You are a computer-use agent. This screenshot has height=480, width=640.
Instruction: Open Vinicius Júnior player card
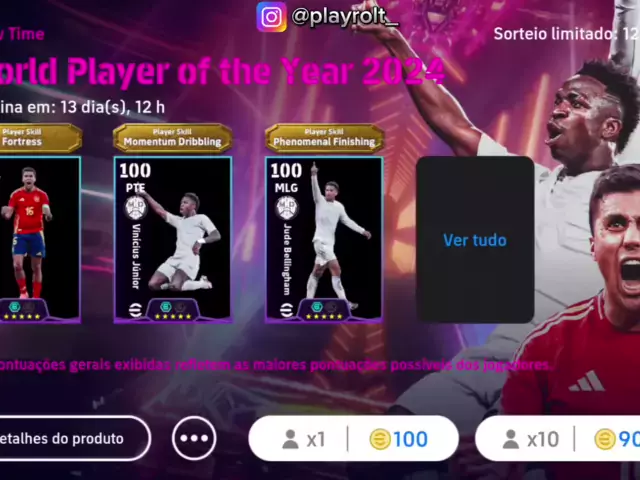(x=172, y=238)
